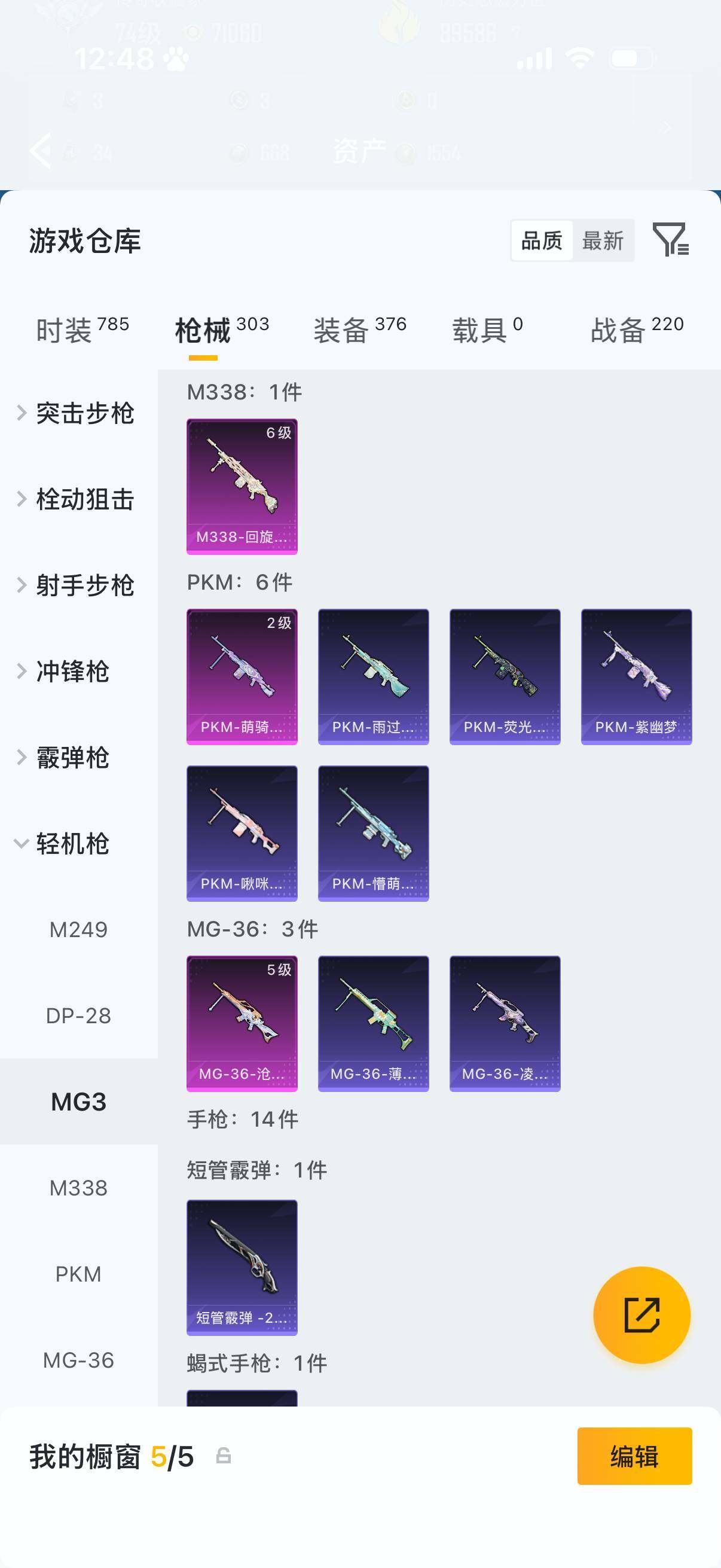Open the filter icon in warehouse header
This screenshot has width=721, height=1568.
(670, 239)
